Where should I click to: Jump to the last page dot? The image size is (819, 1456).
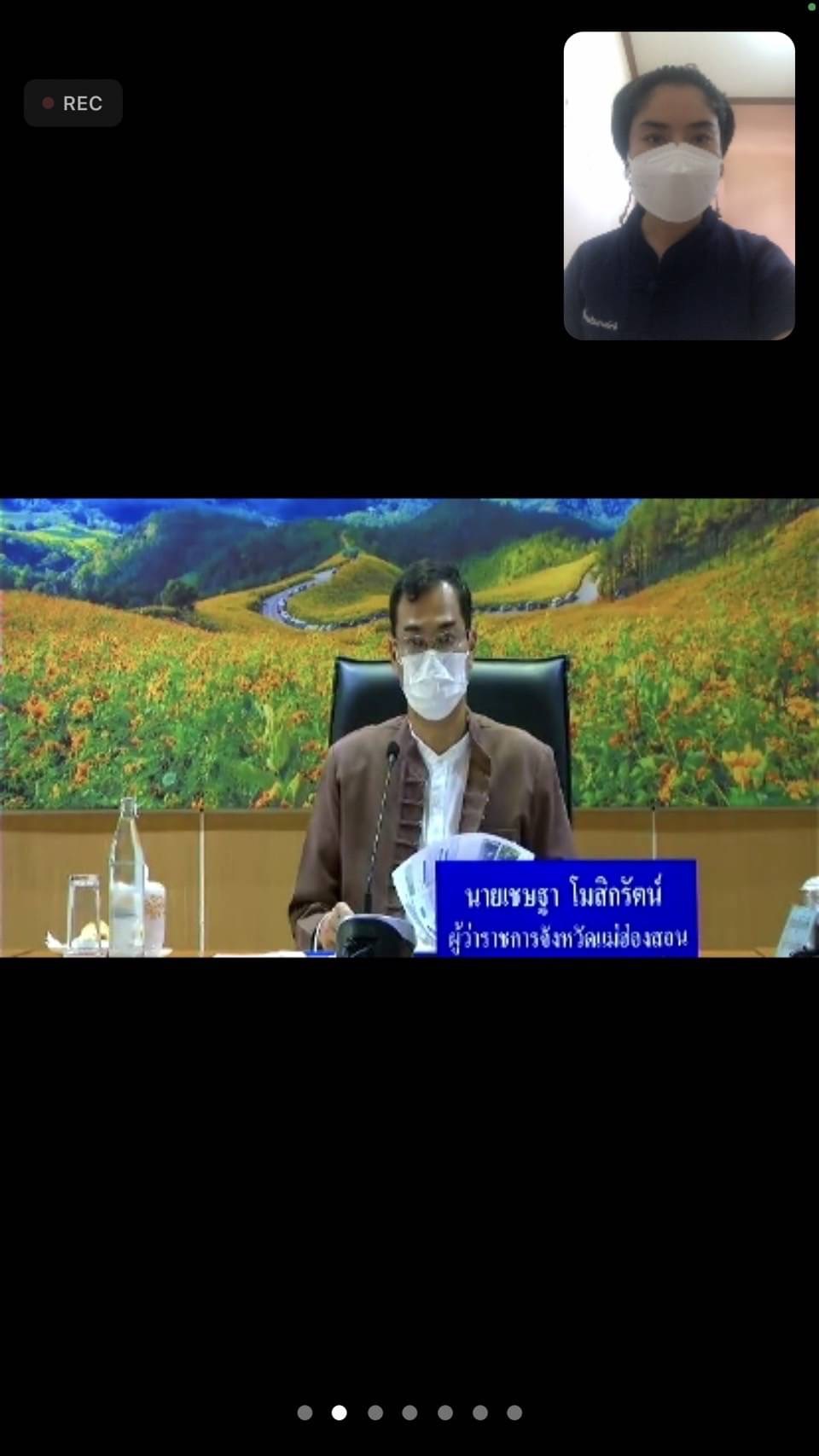(514, 1412)
